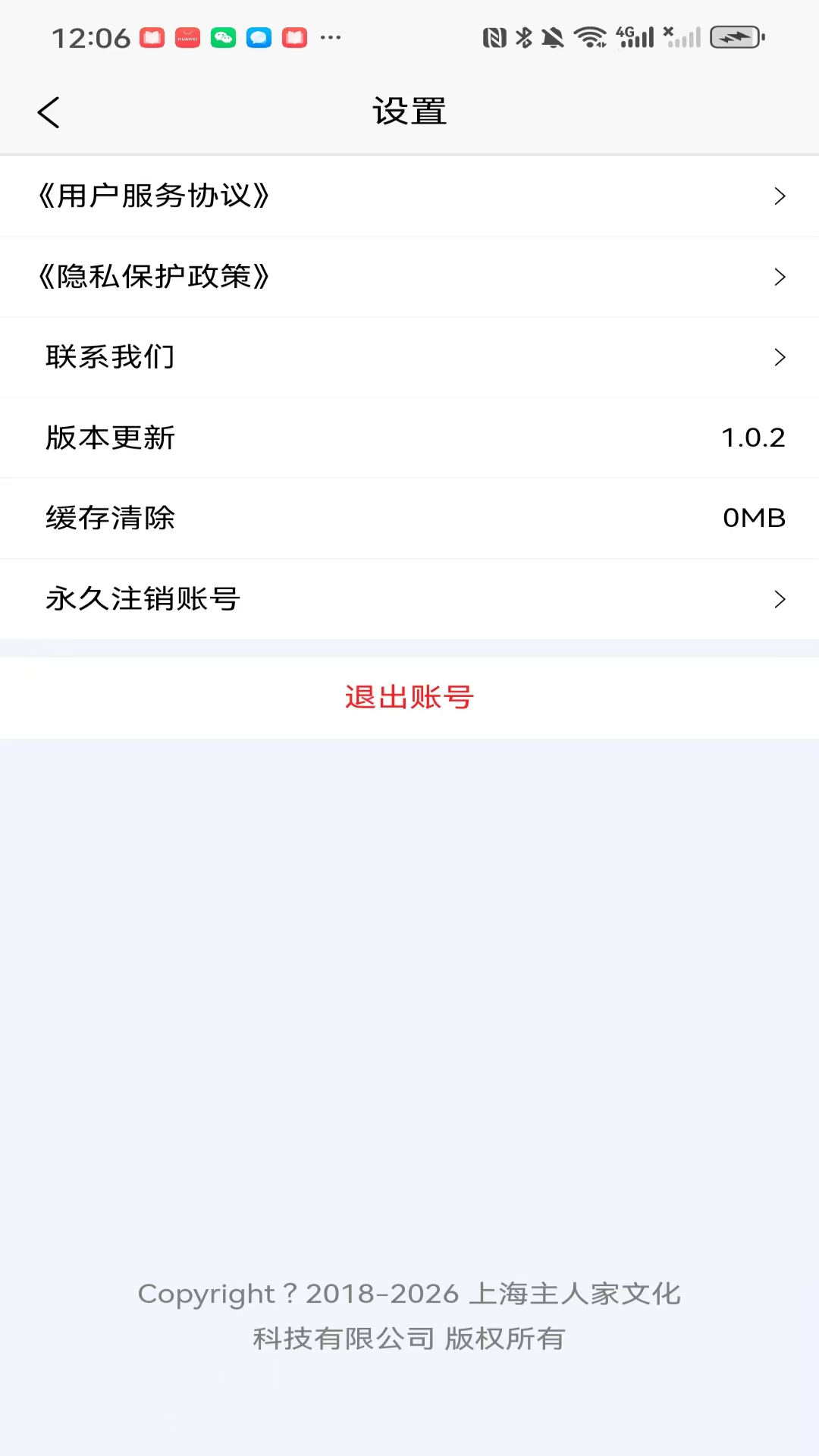This screenshot has width=819, height=1456.
Task: Tap the clock showing 12:06
Action: tap(91, 36)
